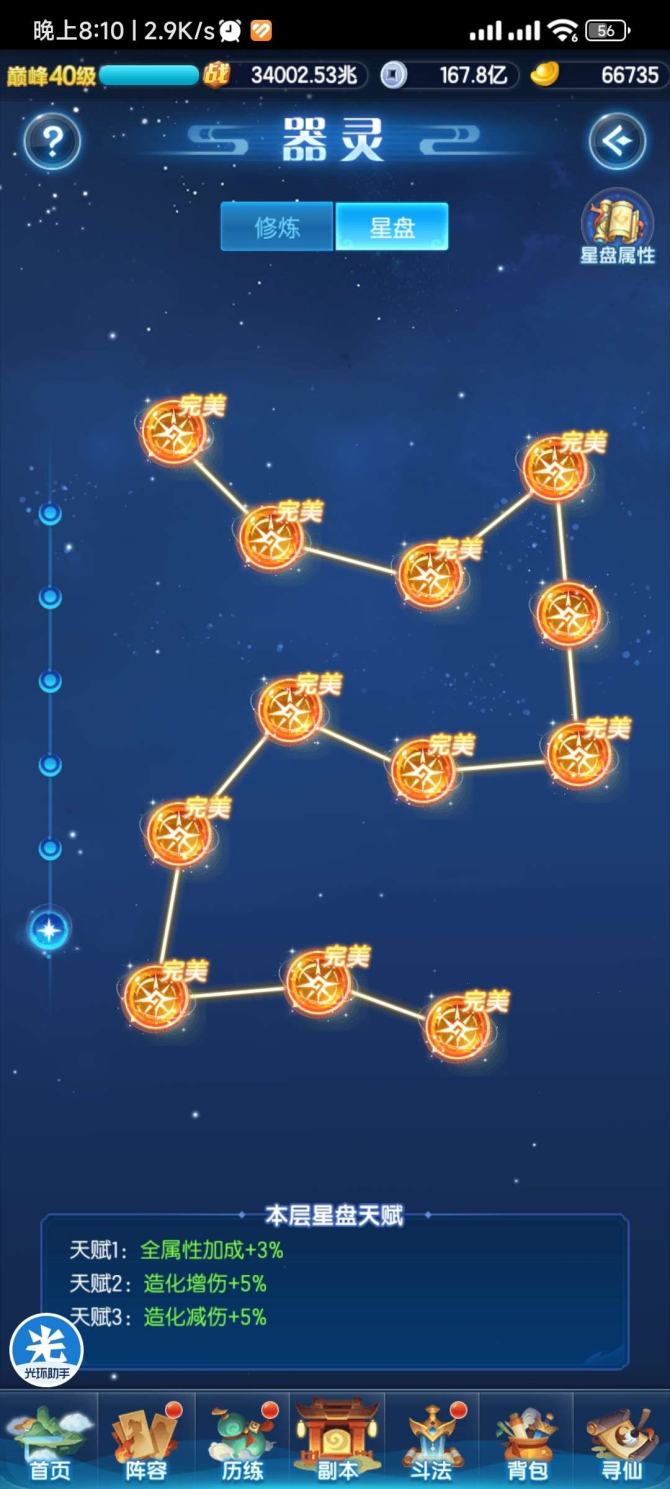Open the 斗法 battle section
The image size is (670, 1489).
click(431, 1440)
